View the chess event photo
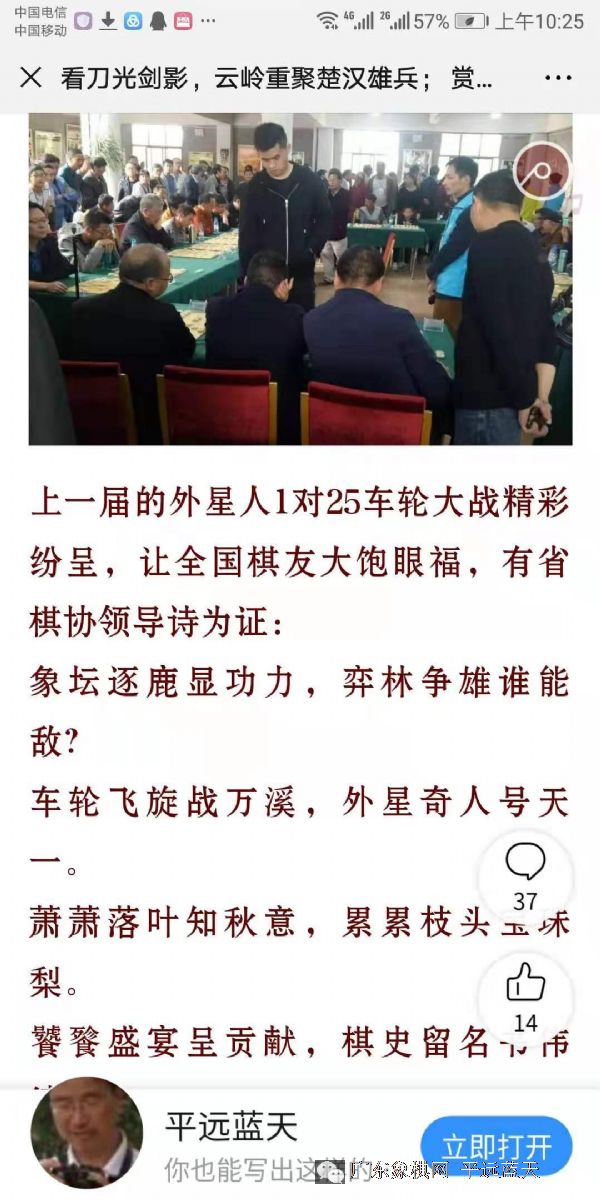Viewport: 600px width, 1200px height. (x=300, y=279)
